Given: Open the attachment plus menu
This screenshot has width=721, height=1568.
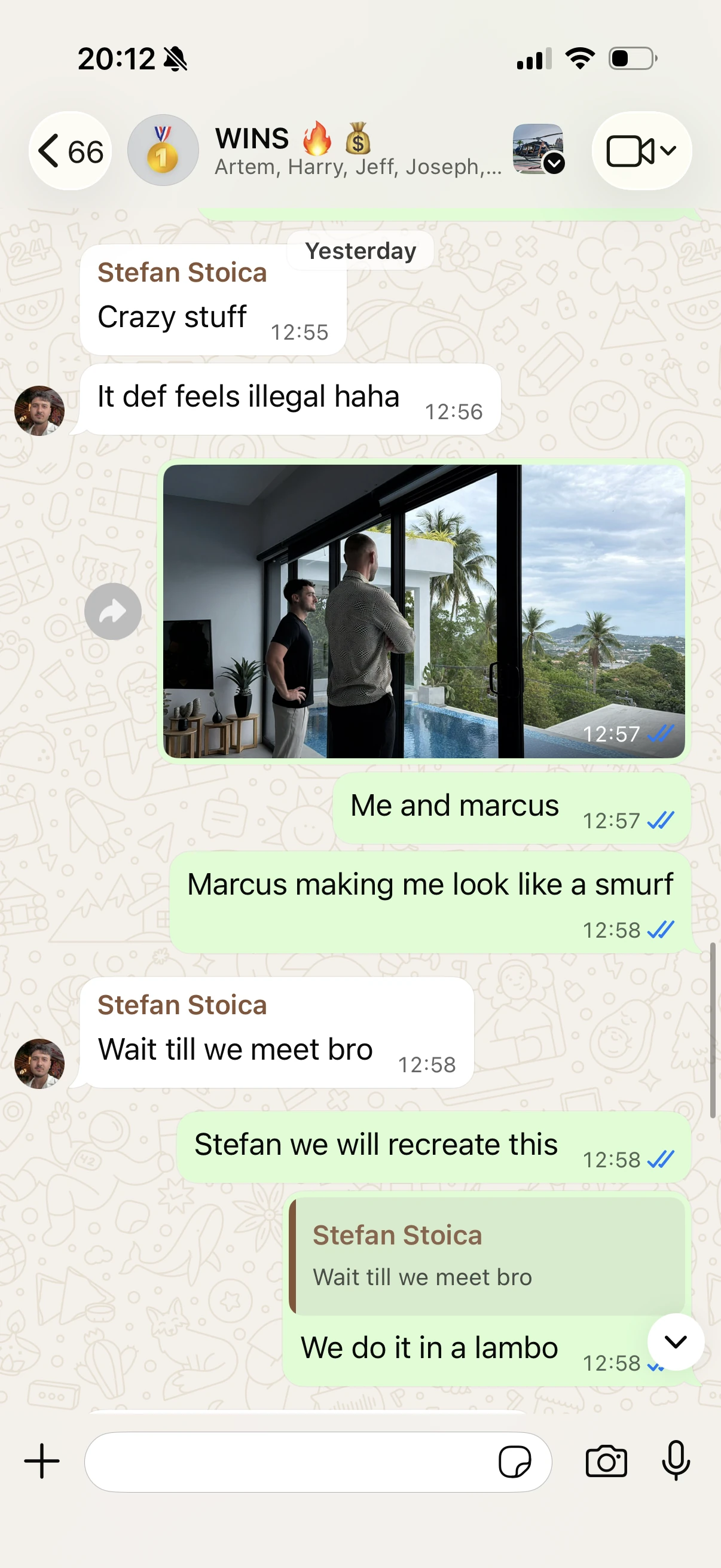Looking at the screenshot, I should point(42,1462).
